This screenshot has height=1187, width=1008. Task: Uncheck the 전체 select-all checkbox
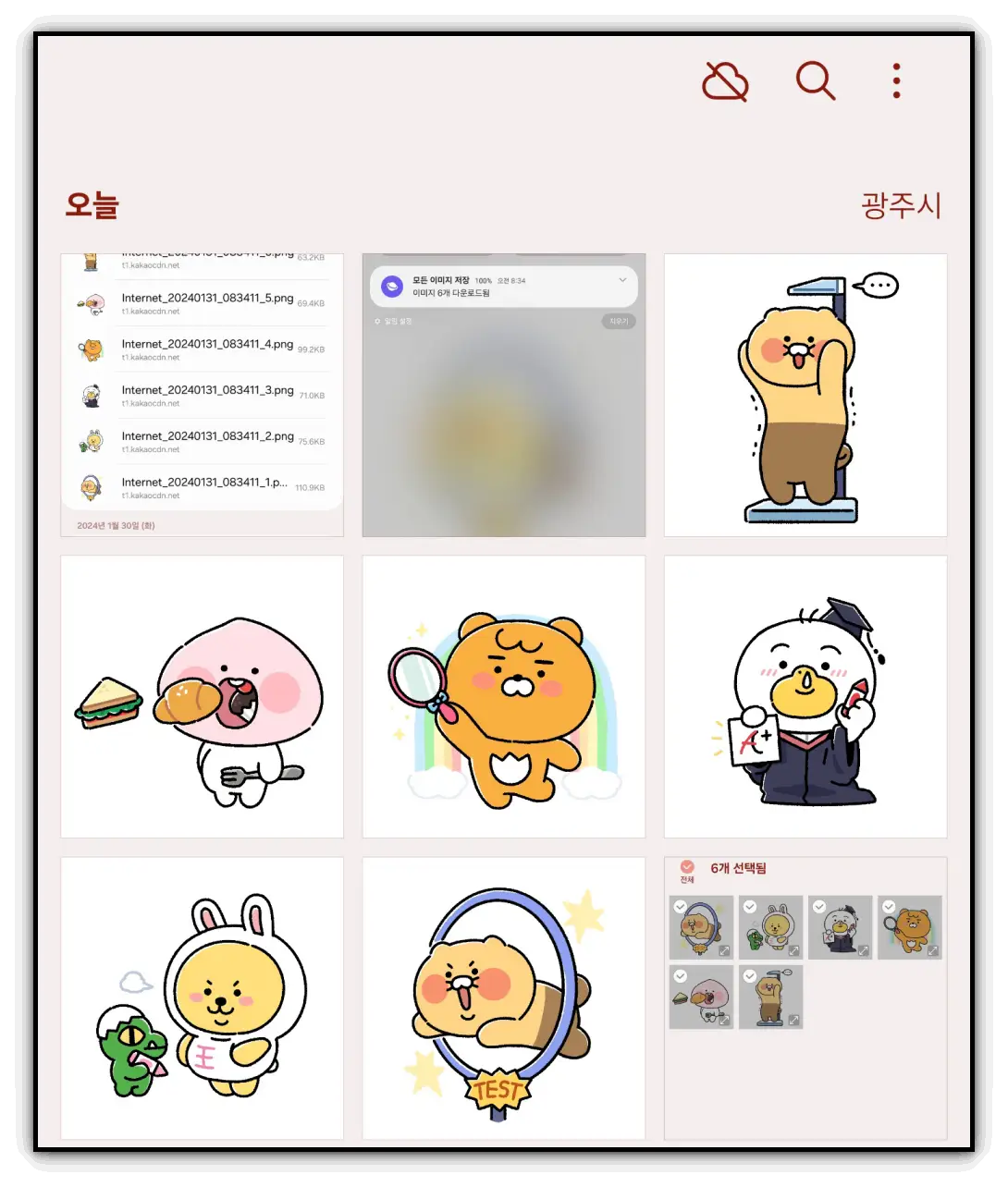(687, 867)
